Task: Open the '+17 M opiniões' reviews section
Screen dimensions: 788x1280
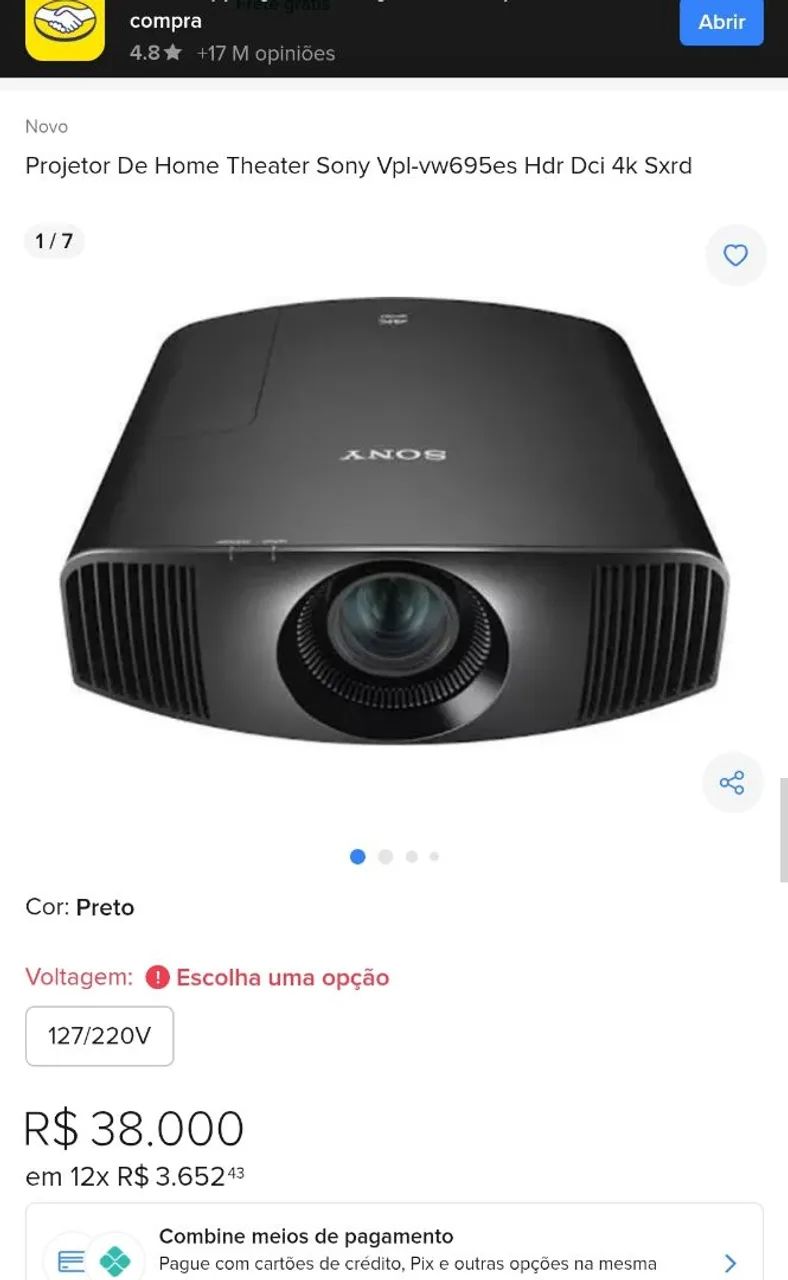Action: click(264, 54)
